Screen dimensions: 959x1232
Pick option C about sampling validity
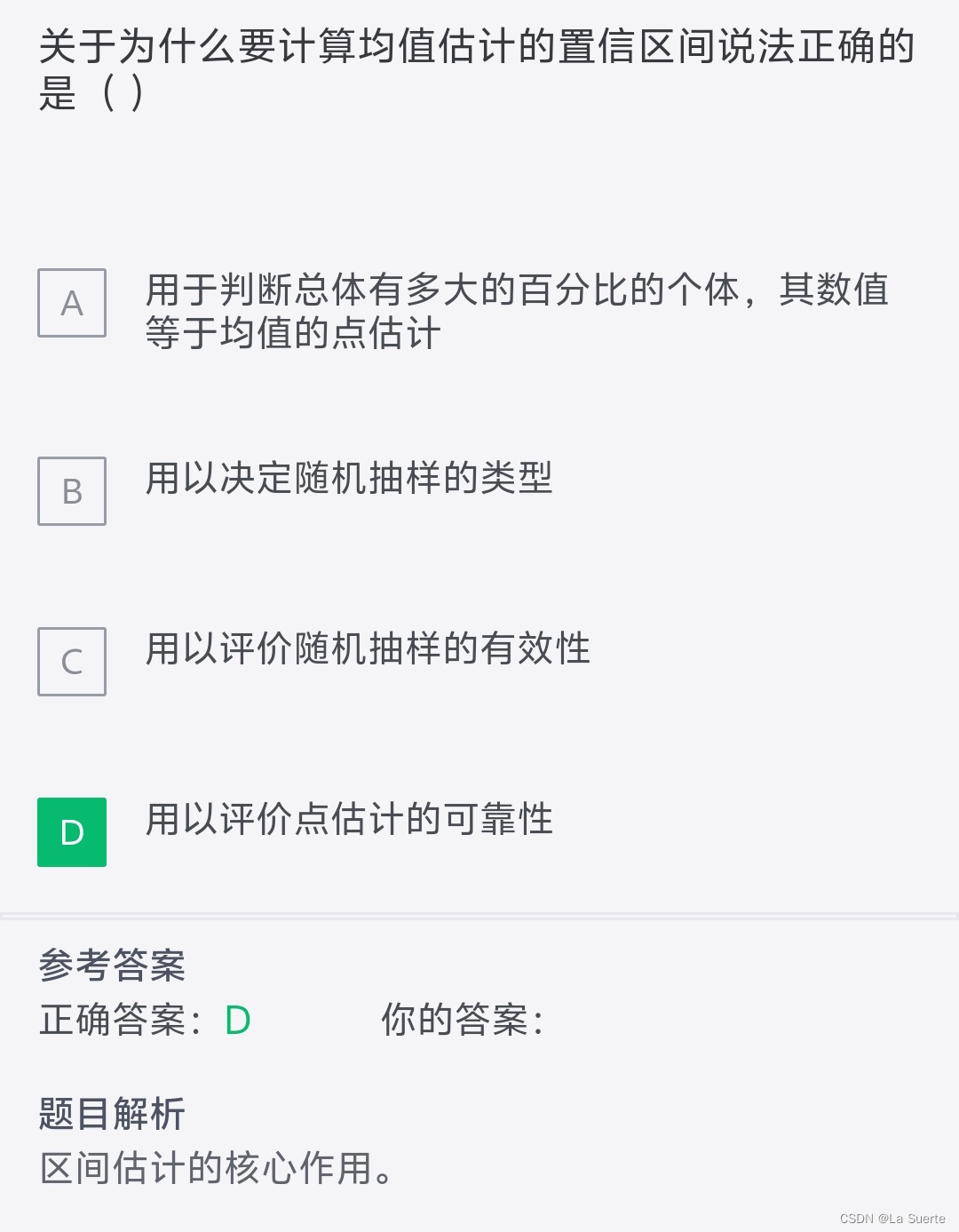72,662
